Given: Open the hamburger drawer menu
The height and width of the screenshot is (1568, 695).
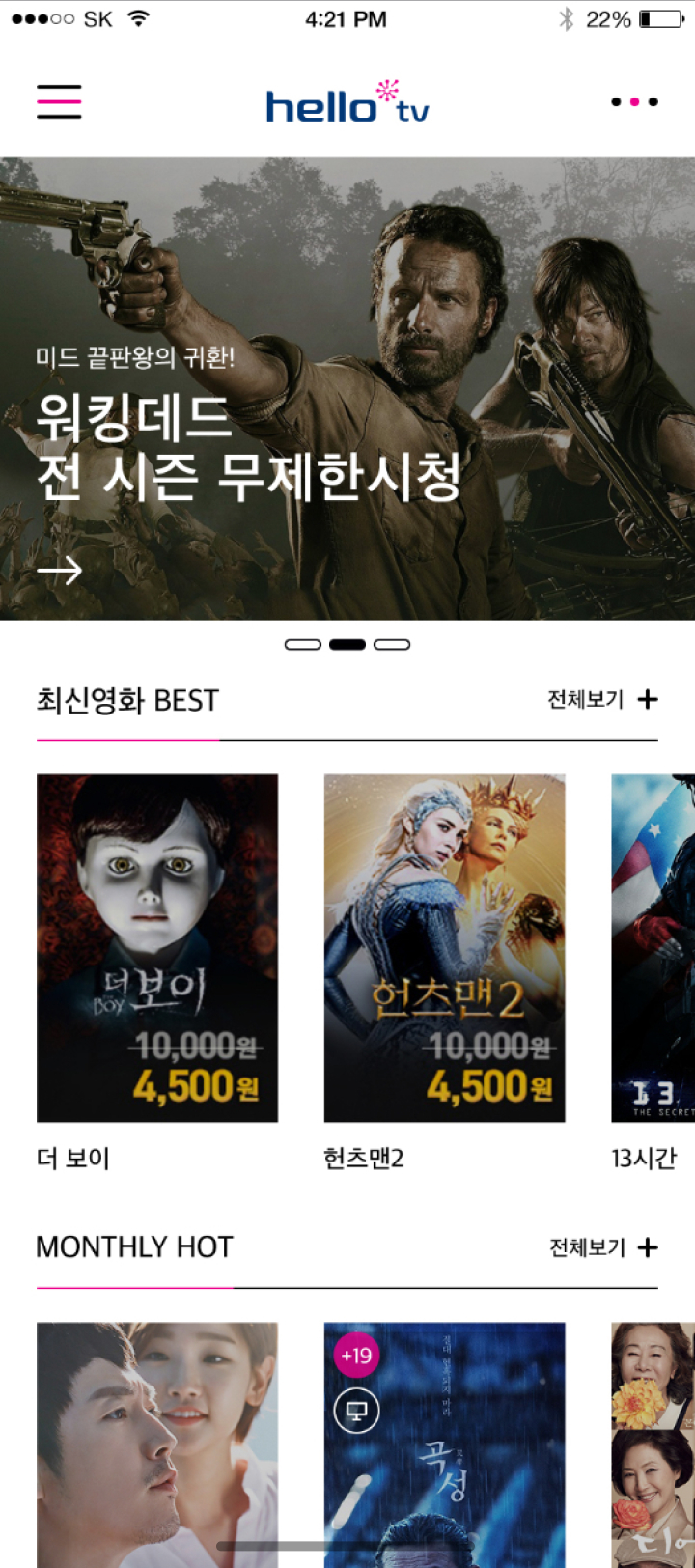Looking at the screenshot, I should (59, 101).
